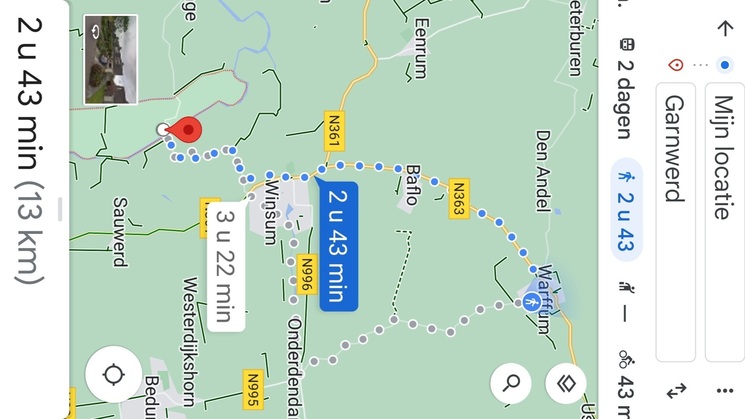Search along the route with magnifier
745x419 pixels.
[x=511, y=382]
